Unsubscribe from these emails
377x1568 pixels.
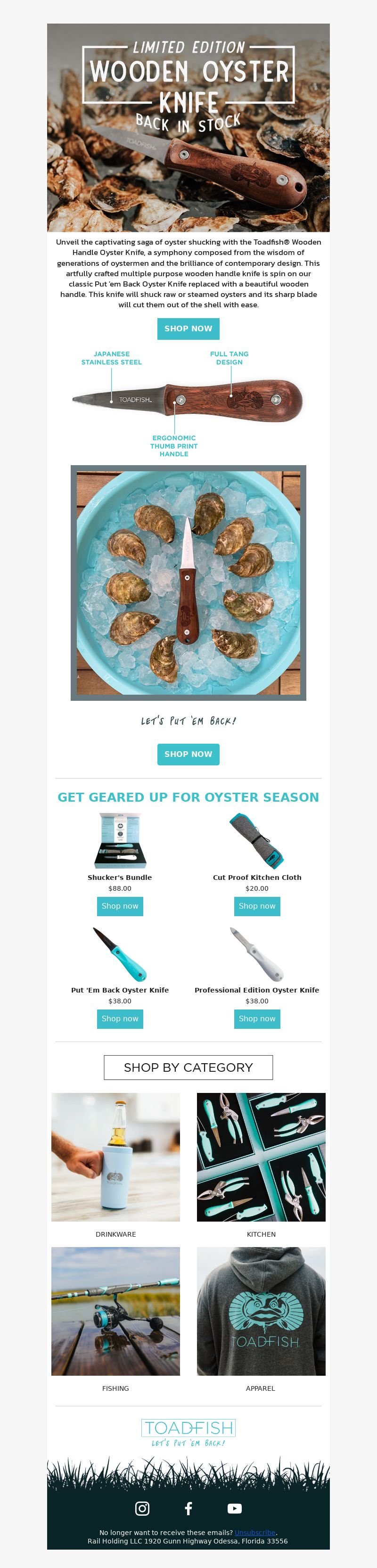pos(255,1533)
